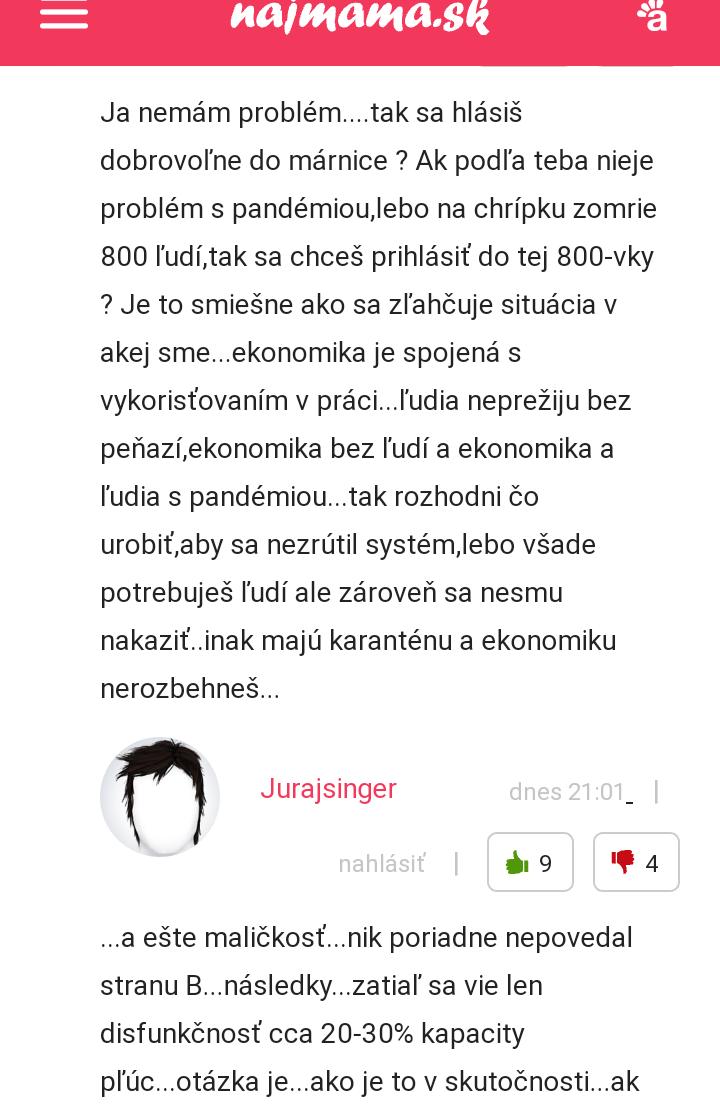Open the user account icon
This screenshot has height=1104, width=720.
[x=653, y=16]
